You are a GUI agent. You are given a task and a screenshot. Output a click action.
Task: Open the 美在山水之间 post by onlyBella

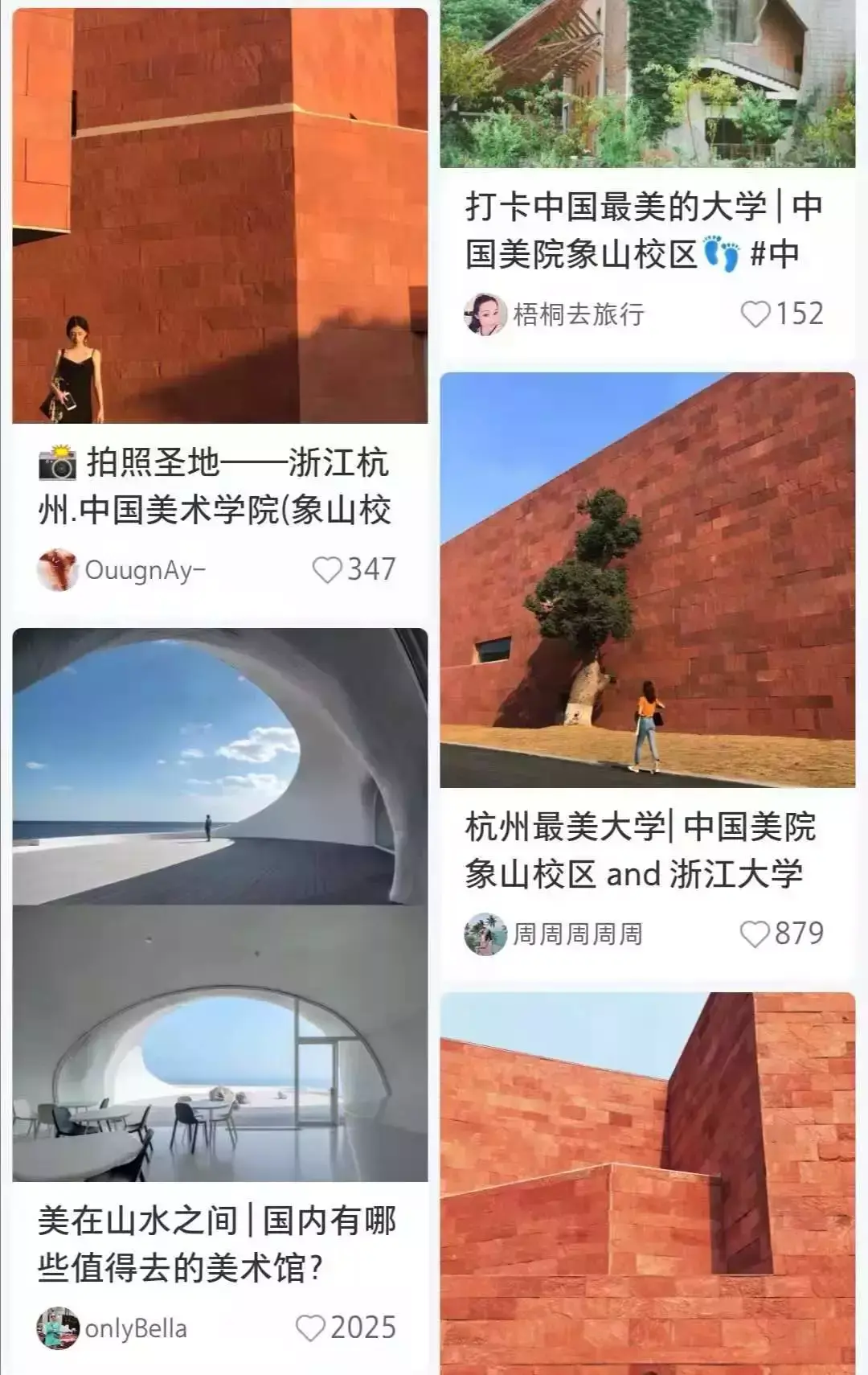tap(219, 905)
